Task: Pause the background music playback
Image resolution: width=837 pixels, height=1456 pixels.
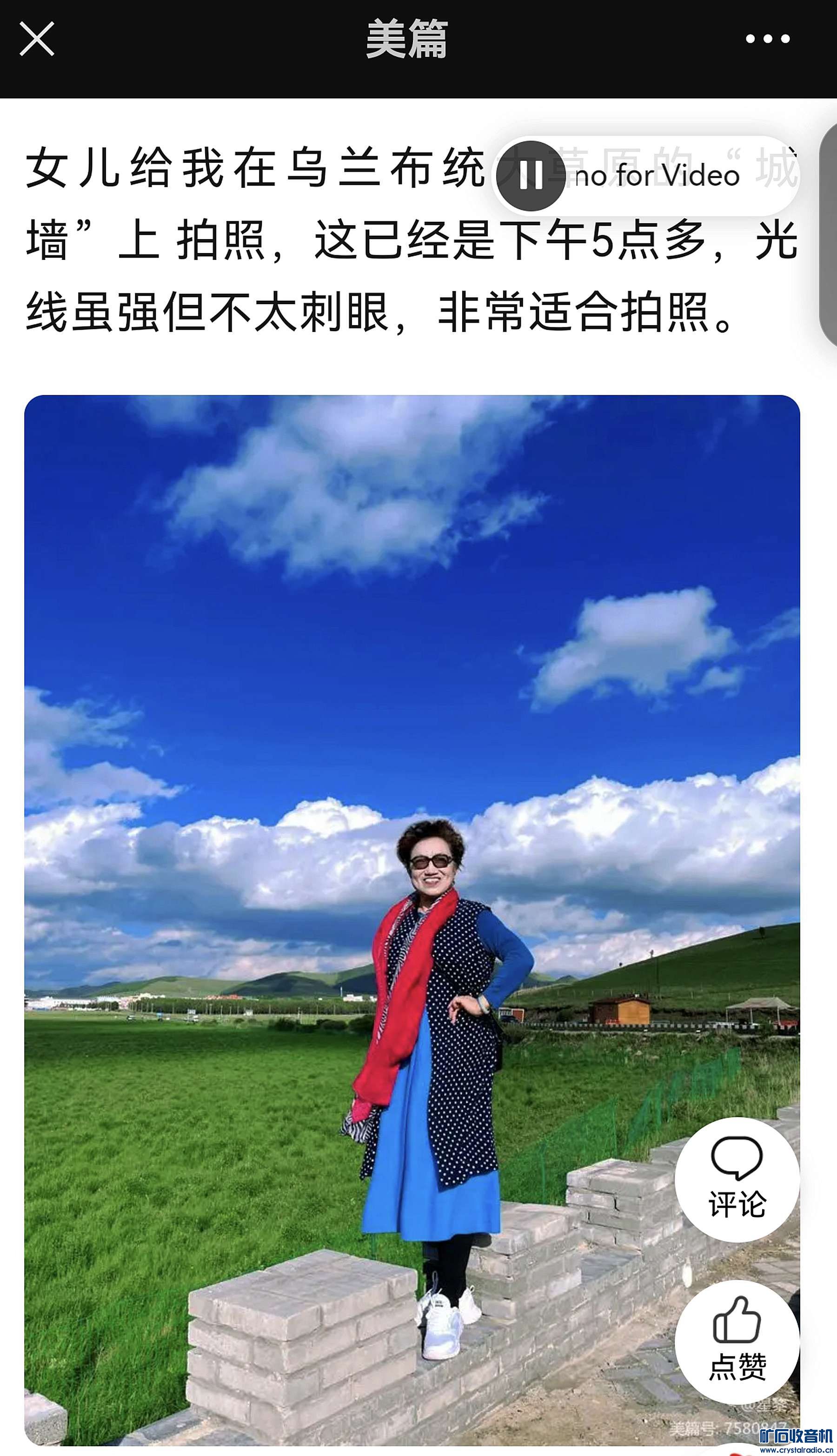Action: [x=531, y=176]
